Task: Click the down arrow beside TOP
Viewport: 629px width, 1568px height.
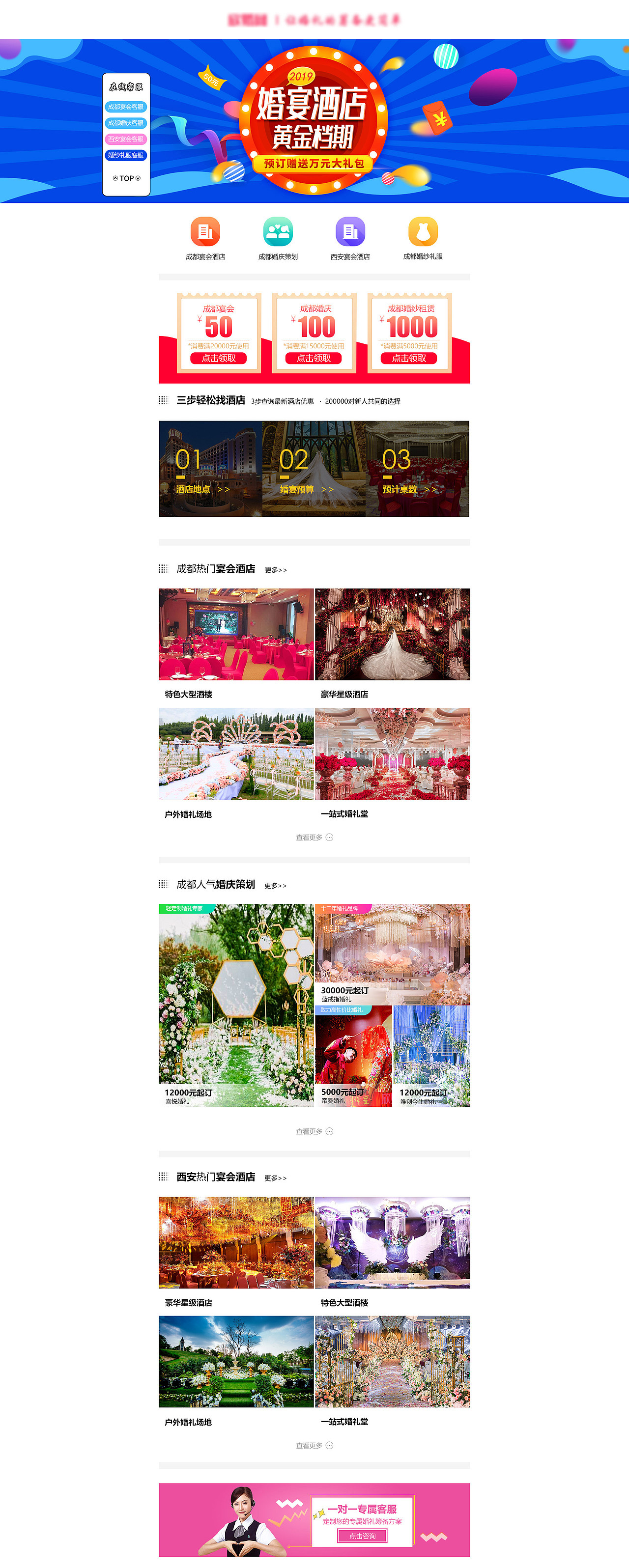Action: point(138,178)
